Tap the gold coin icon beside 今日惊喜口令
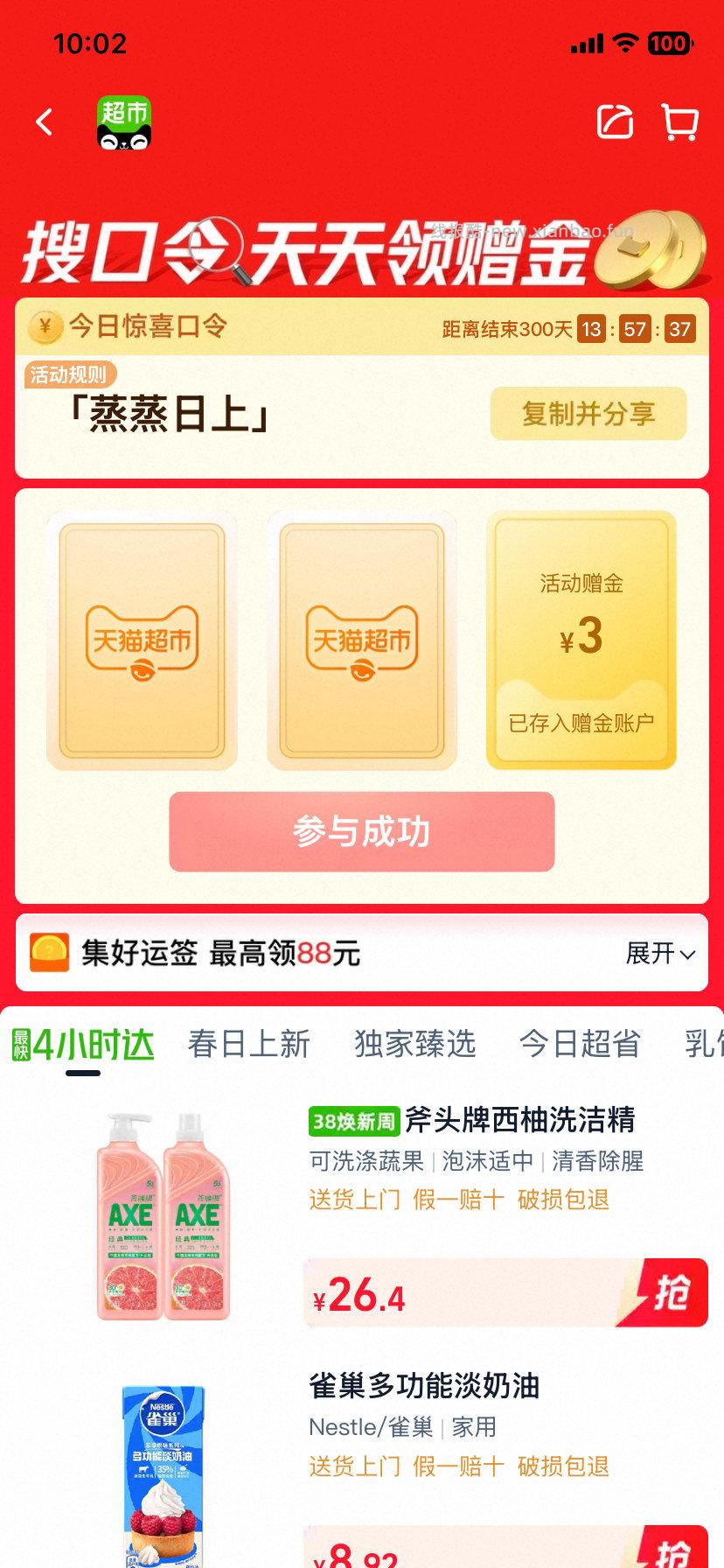Image resolution: width=724 pixels, height=1568 pixels. pyautogui.click(x=48, y=325)
